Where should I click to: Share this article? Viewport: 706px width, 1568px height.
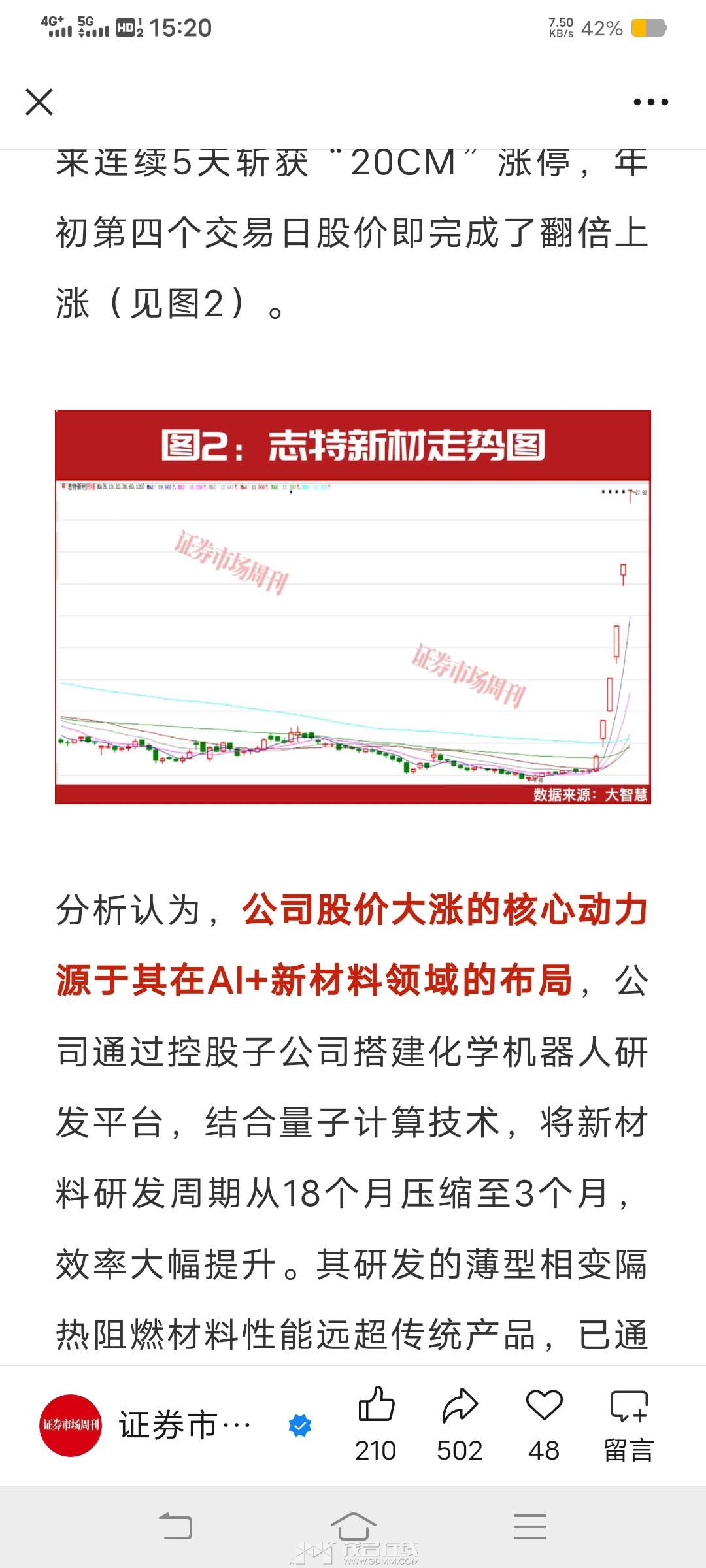coord(460,1423)
